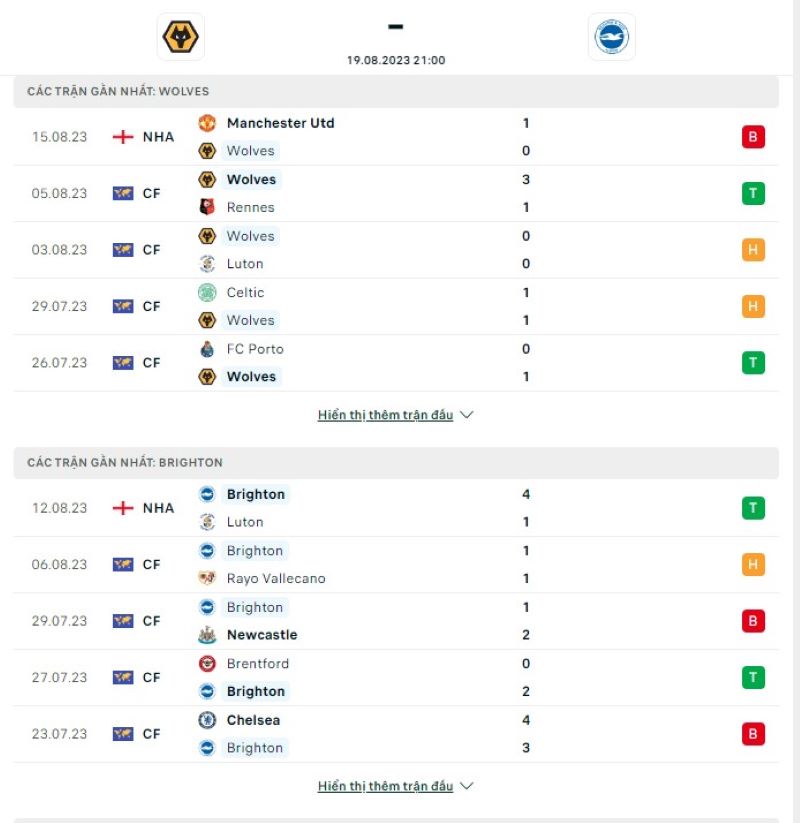The image size is (800, 823).
Task: Open the CÁC TRẬN GẦN NHẤT: WOLVES section header
Action: point(117,91)
